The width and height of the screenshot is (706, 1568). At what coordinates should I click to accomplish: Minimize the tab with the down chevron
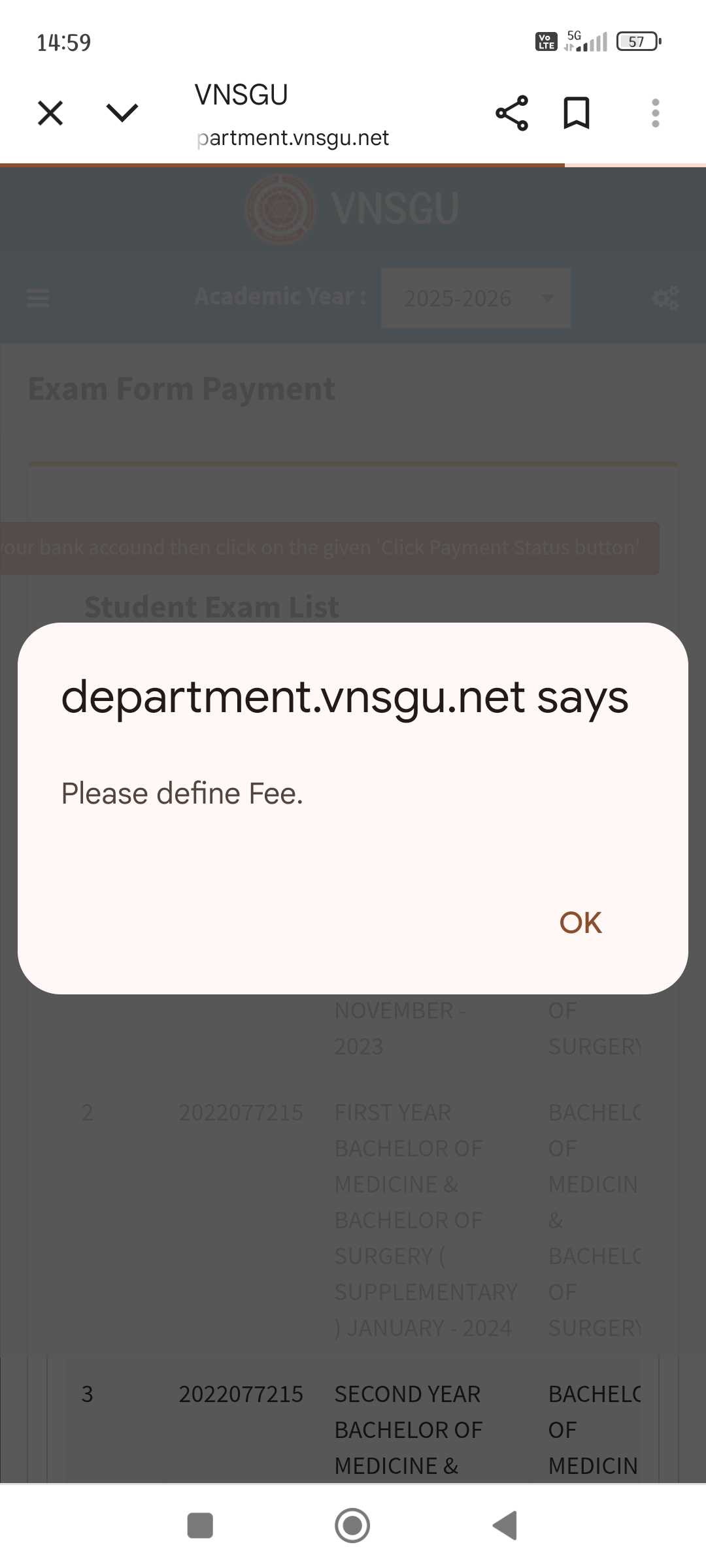pos(122,113)
